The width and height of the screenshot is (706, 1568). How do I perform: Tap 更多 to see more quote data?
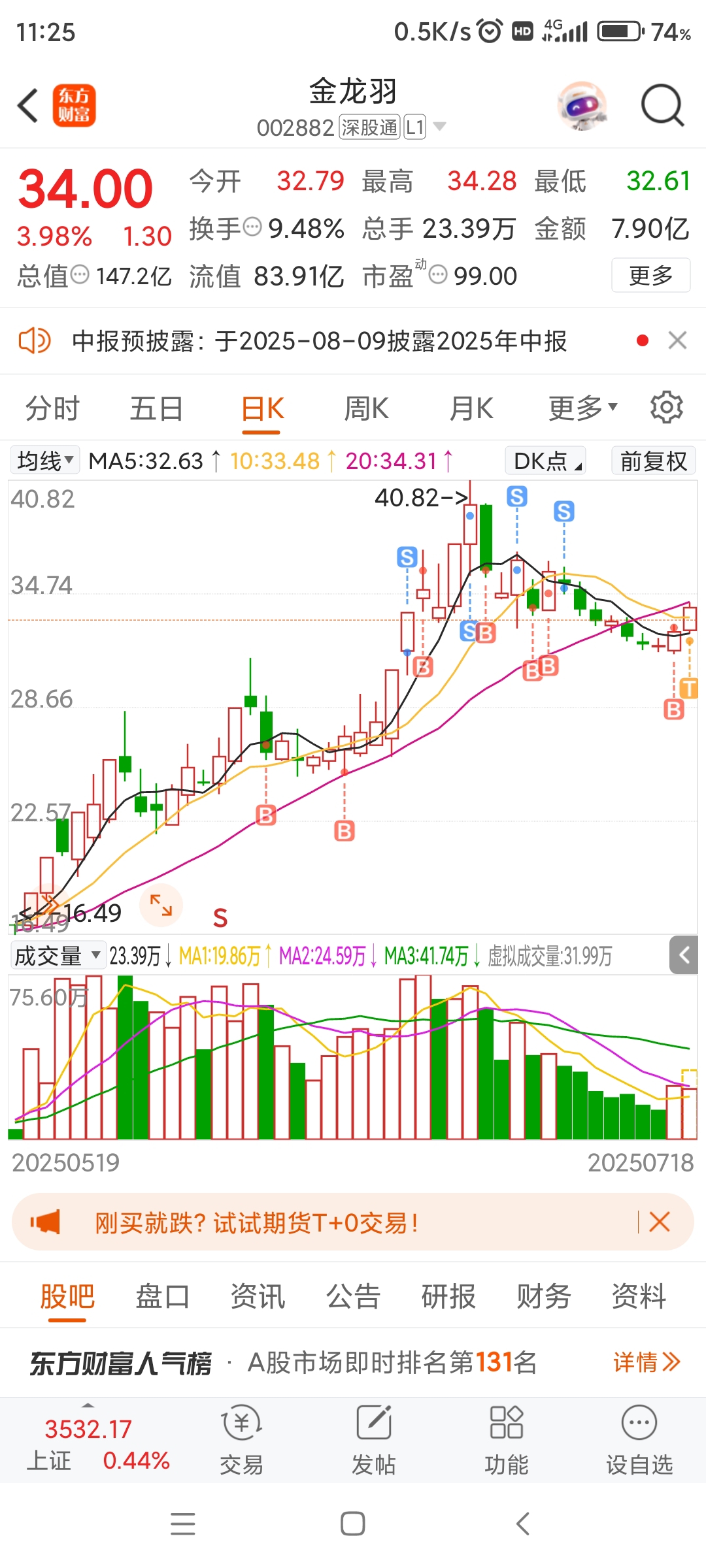pos(650,275)
